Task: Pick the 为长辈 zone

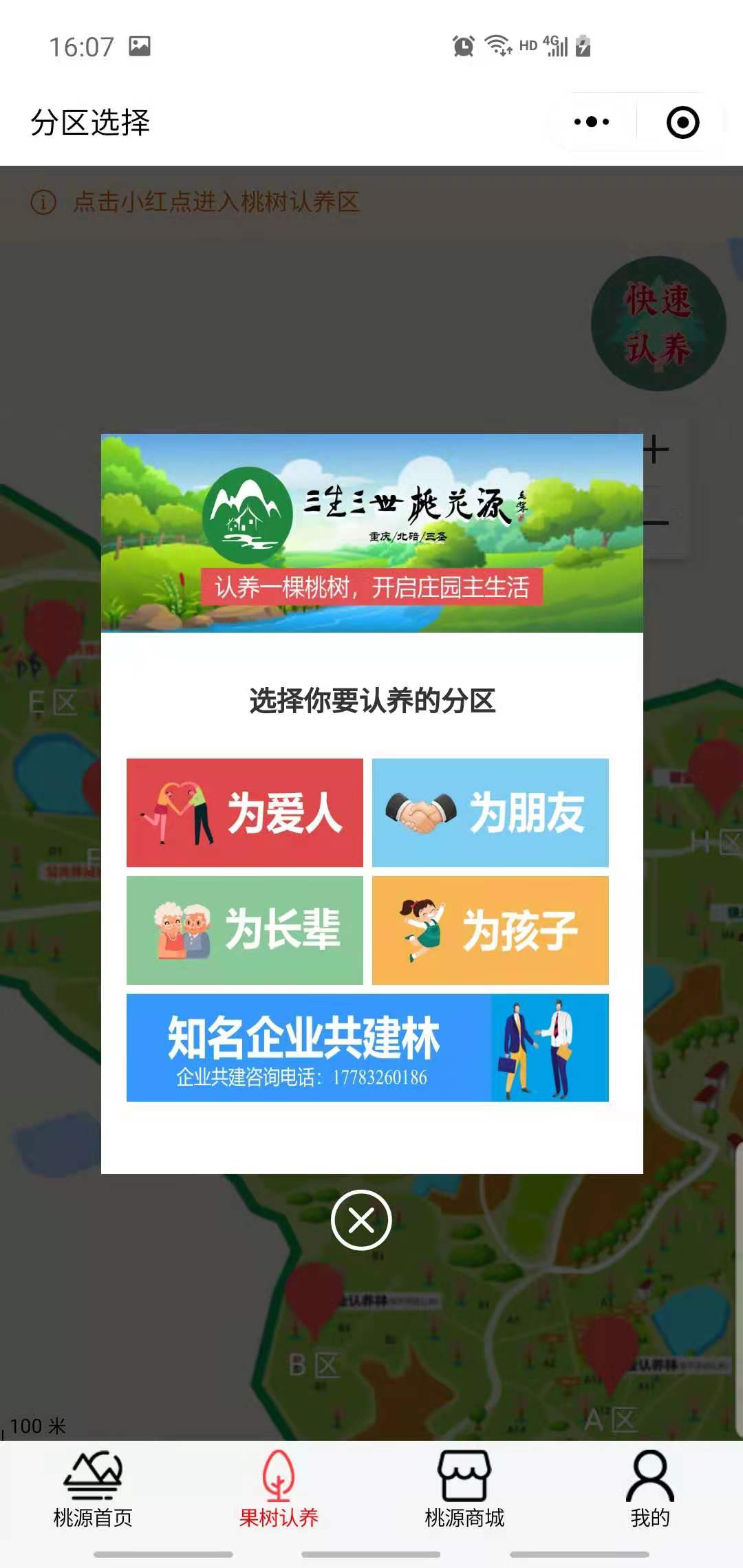Action: [244, 930]
